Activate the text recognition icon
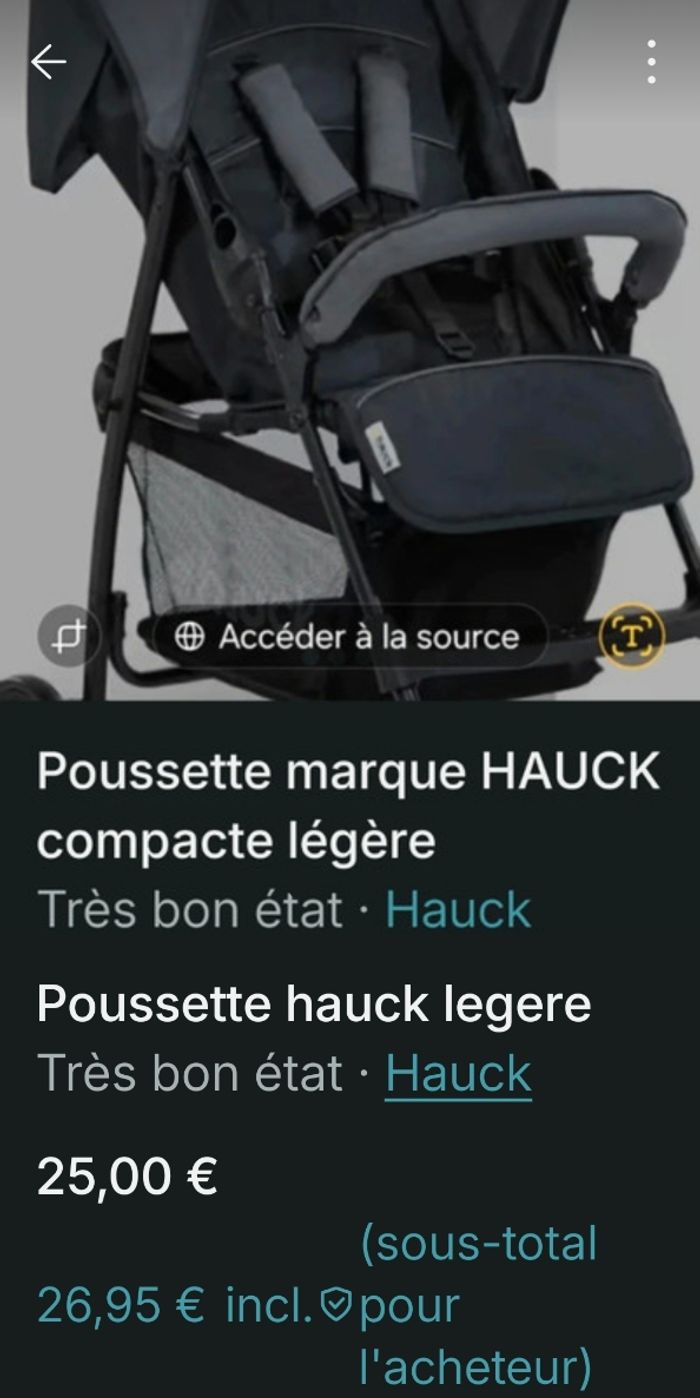The width and height of the screenshot is (700, 1398). (x=631, y=636)
